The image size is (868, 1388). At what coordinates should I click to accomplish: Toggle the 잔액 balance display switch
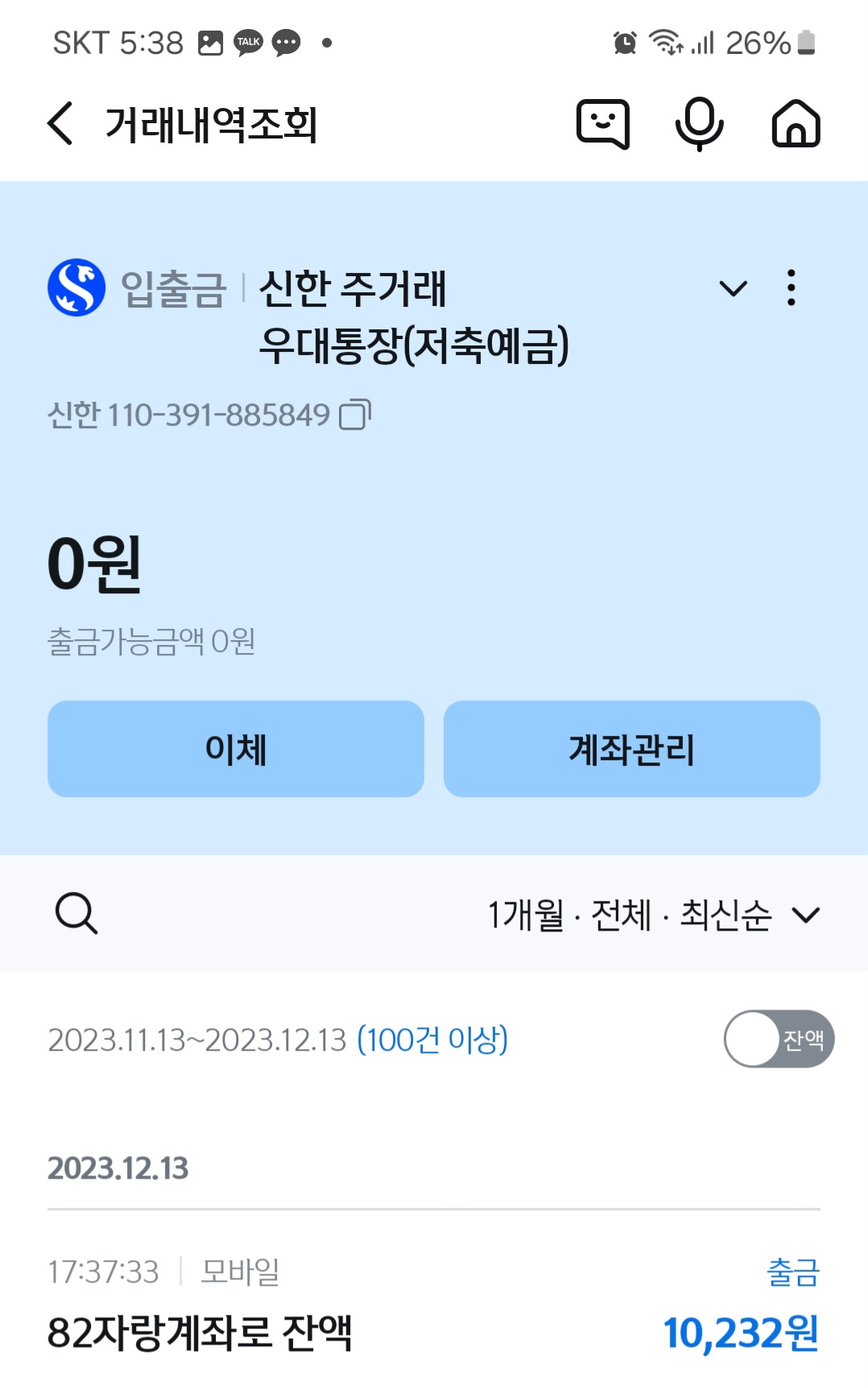click(778, 1039)
